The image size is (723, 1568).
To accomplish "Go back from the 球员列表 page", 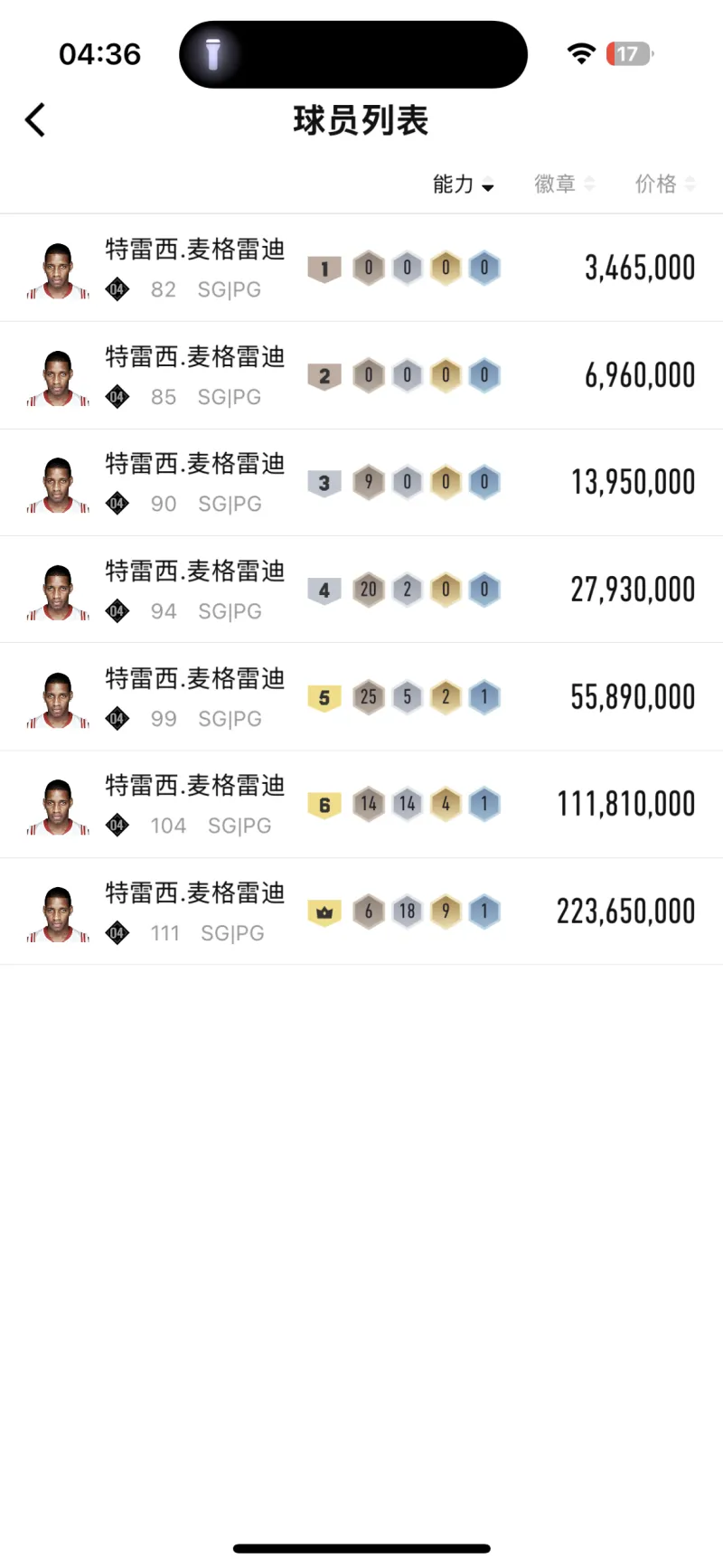I will point(35,120).
